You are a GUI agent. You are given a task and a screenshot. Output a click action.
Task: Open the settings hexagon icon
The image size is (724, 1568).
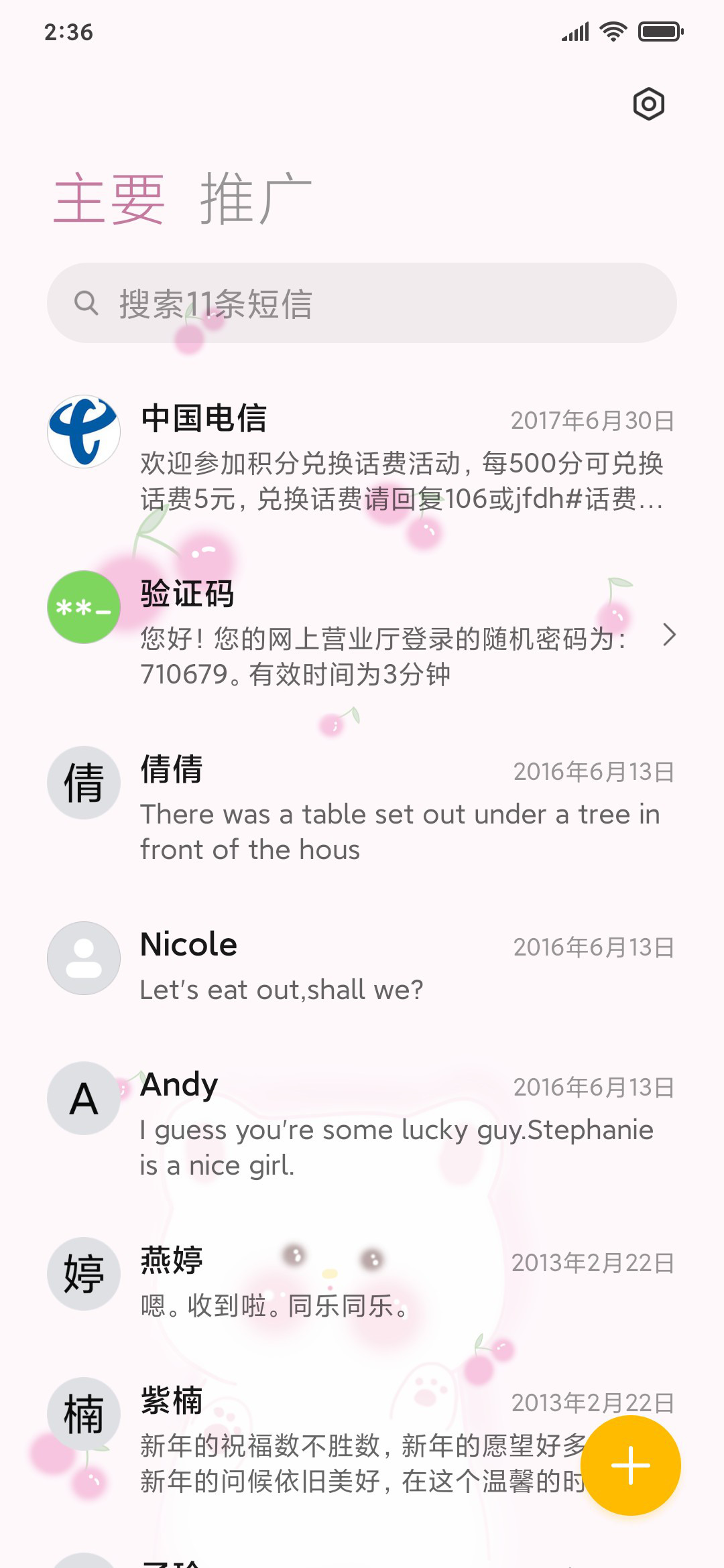[648, 104]
